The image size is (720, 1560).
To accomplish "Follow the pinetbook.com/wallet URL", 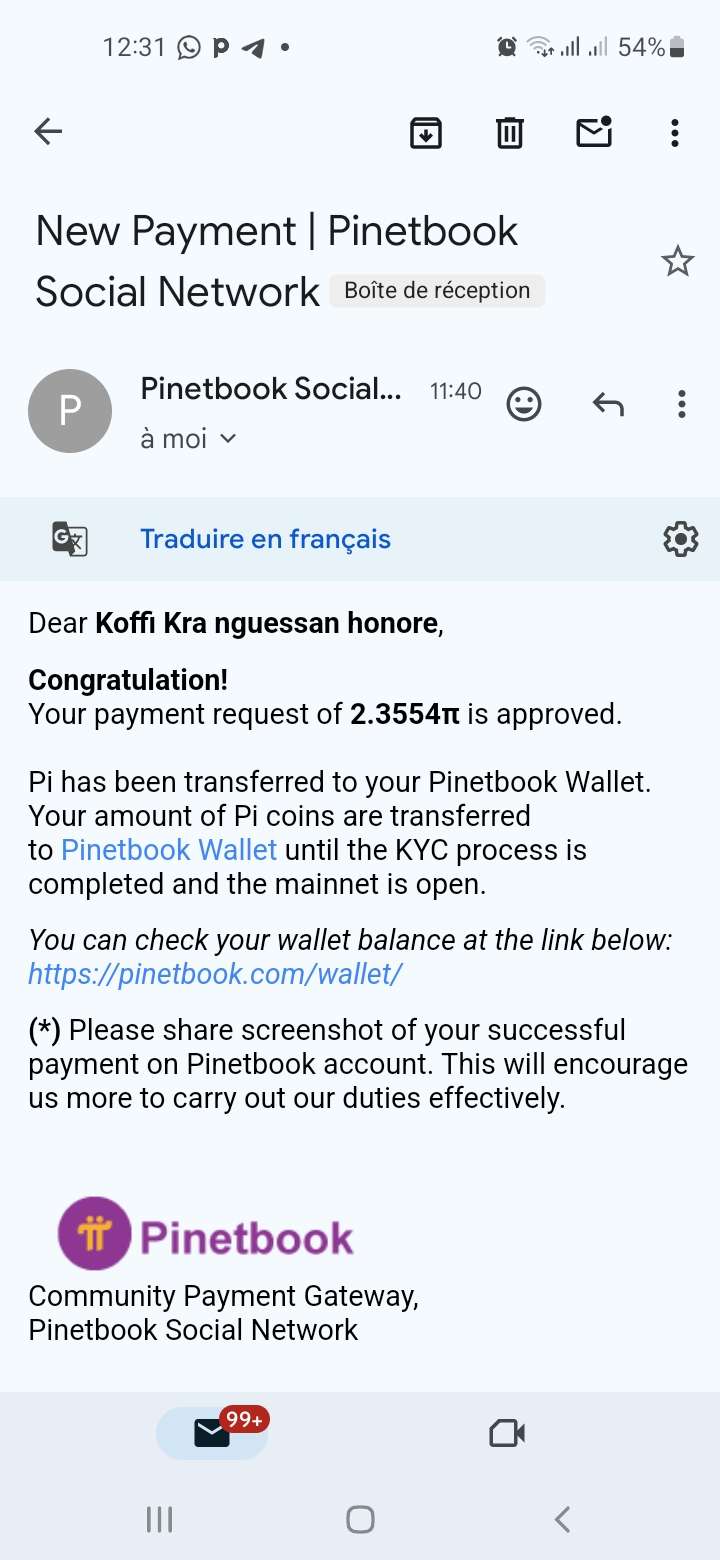I will click(215, 974).
